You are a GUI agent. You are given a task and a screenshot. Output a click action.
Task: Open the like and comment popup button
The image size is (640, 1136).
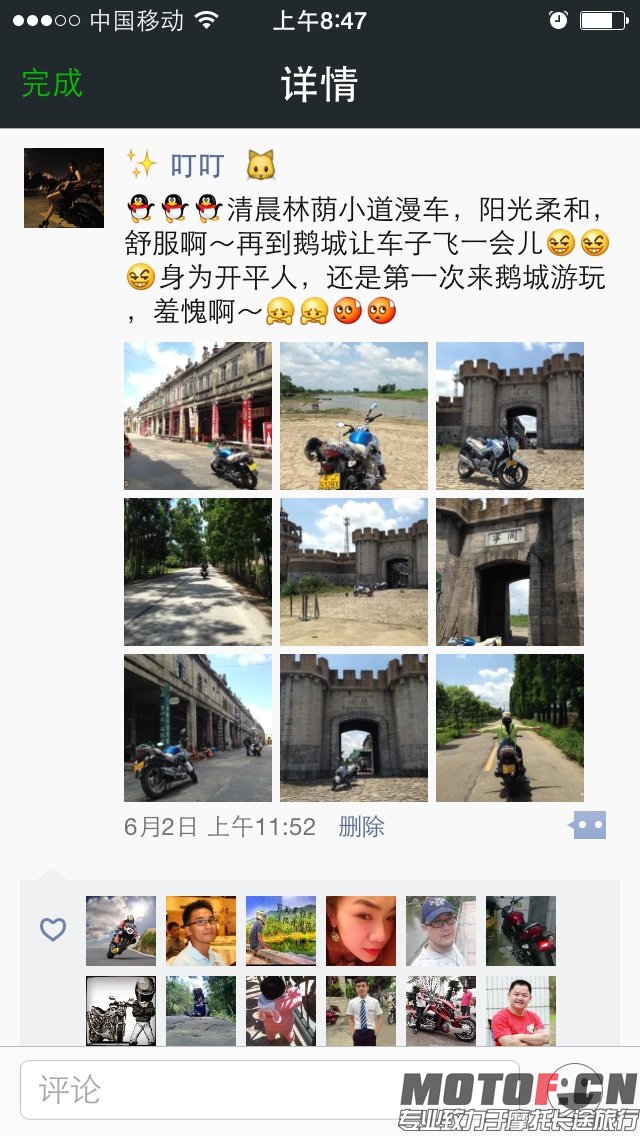tap(588, 825)
